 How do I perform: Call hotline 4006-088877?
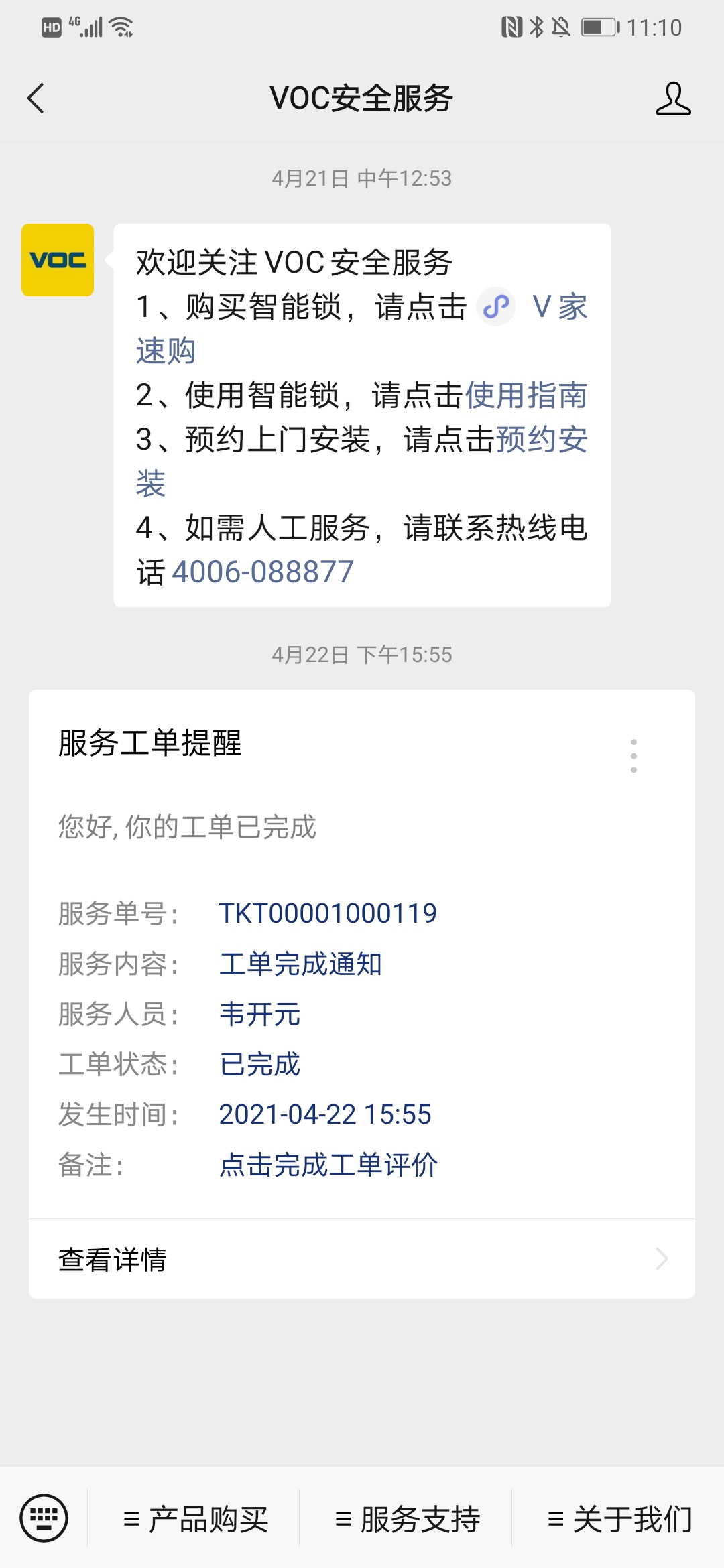[263, 572]
